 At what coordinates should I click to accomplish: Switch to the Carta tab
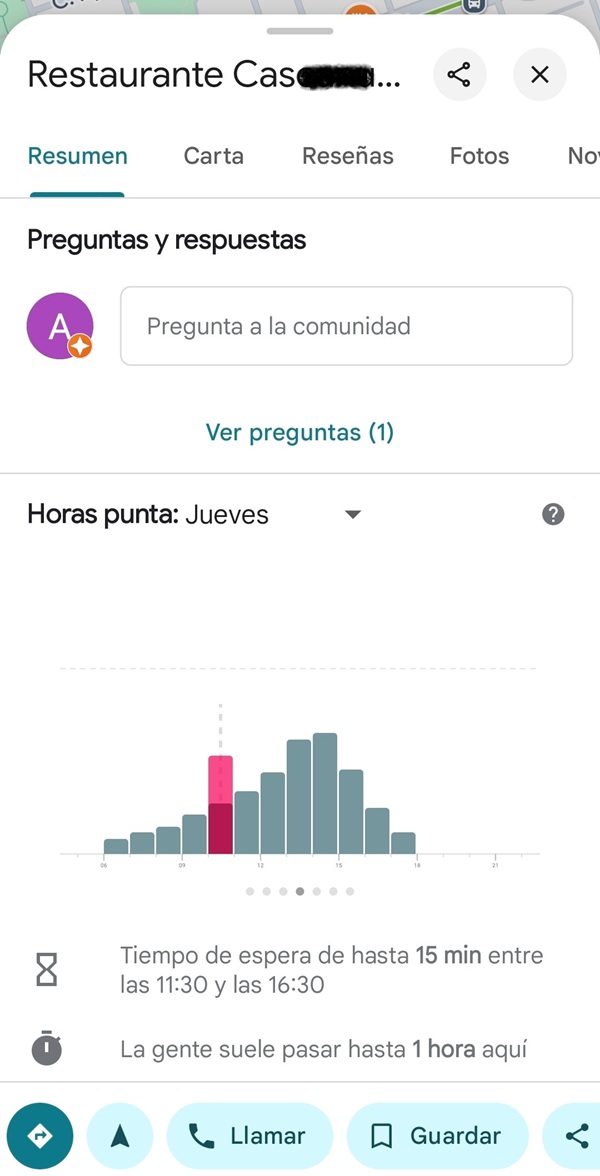[x=213, y=156]
